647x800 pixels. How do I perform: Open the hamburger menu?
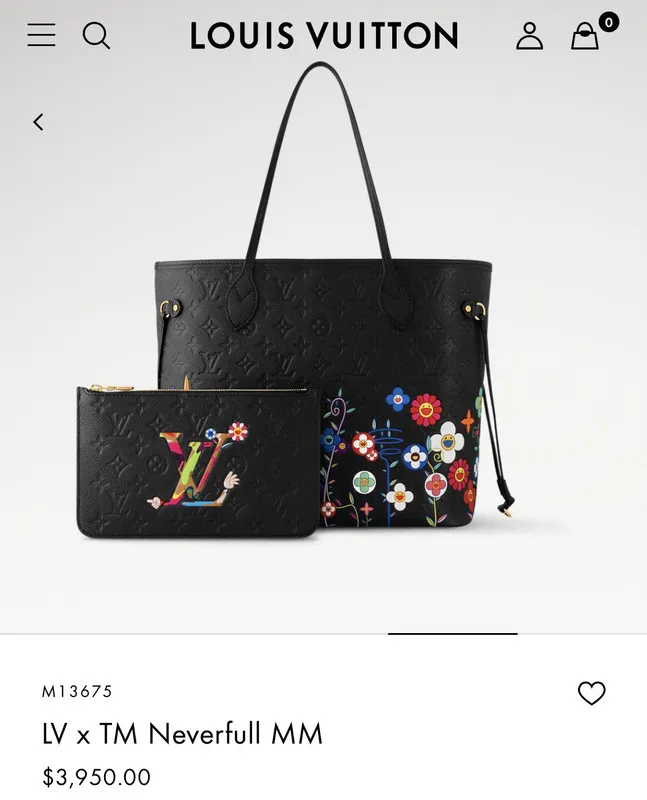pos(41,35)
